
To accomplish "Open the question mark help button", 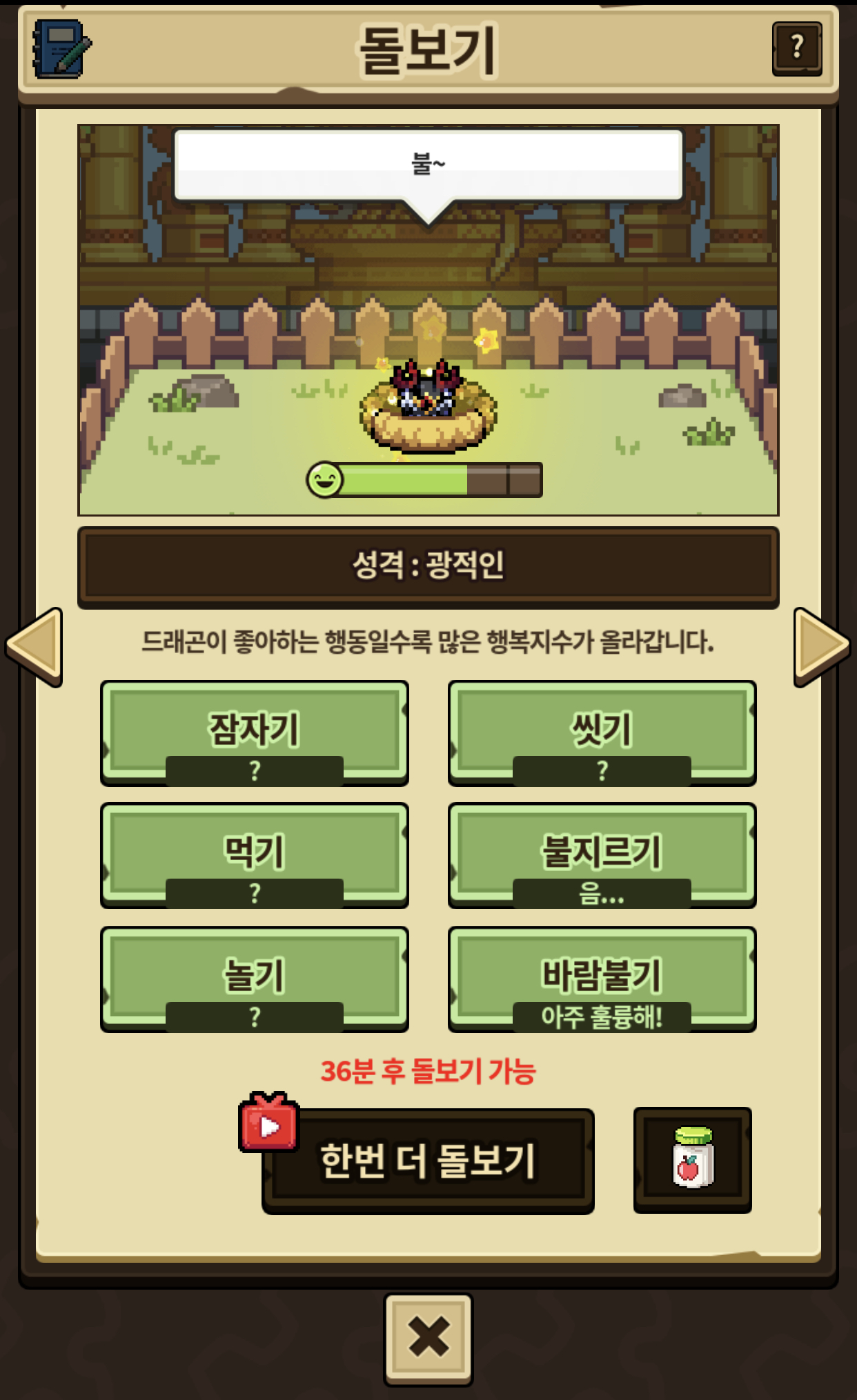I will pos(797,48).
